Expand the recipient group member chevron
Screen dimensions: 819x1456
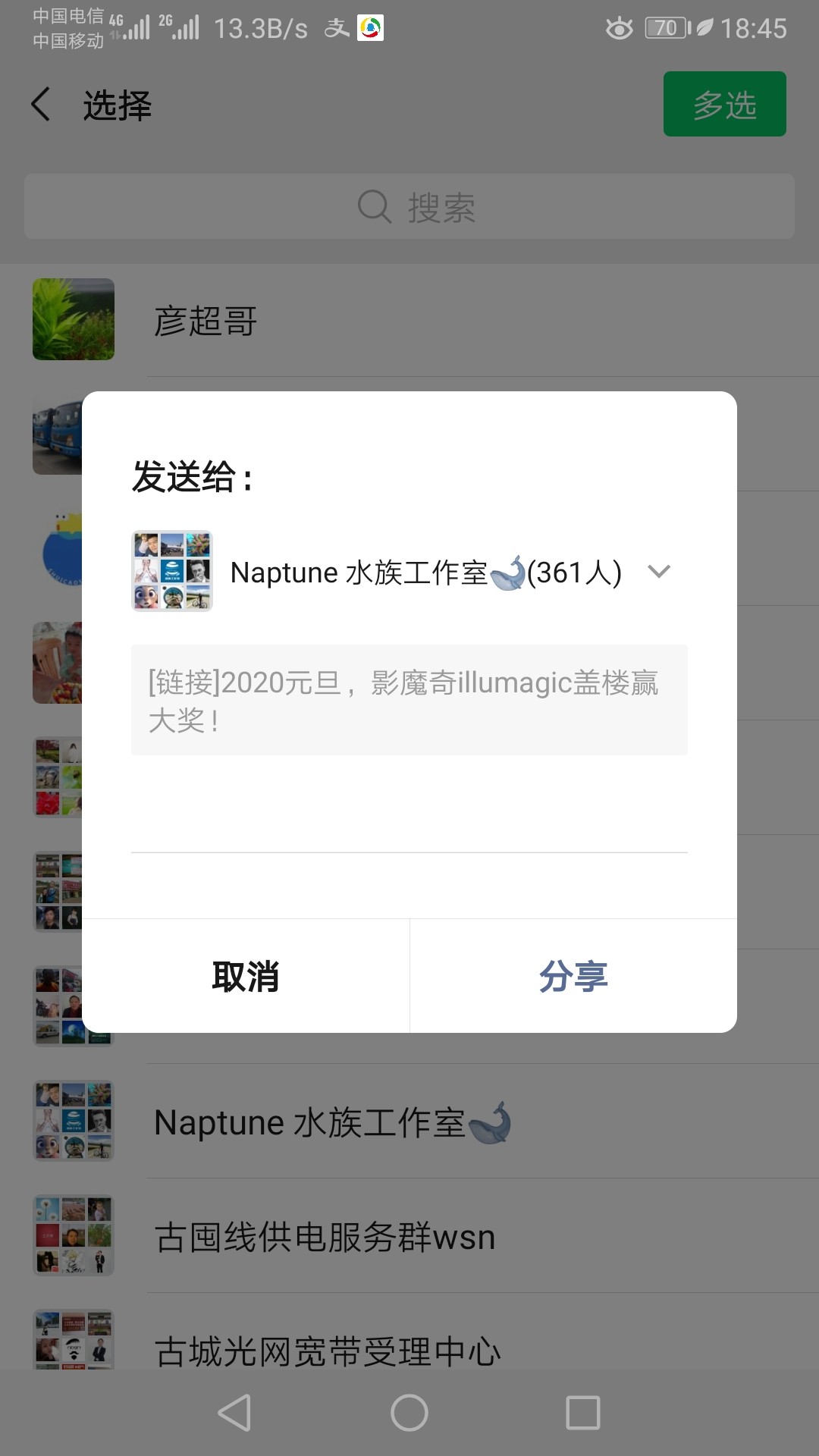pos(659,572)
